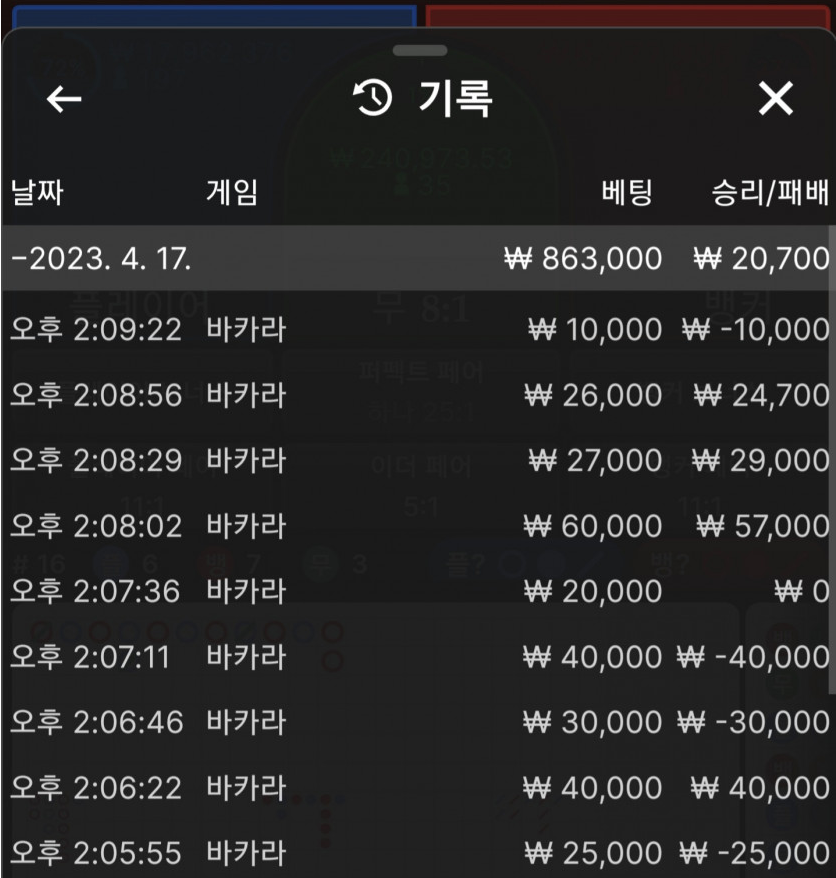View the 오후 2:07:11 바카라 round

coord(418,657)
